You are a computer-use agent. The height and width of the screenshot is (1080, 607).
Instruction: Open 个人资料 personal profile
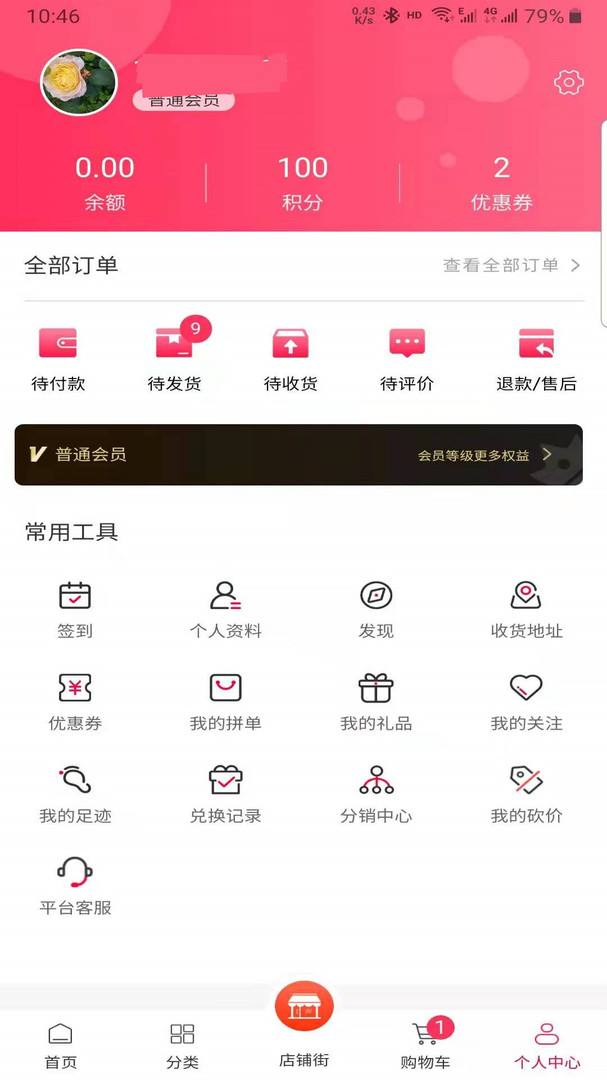pos(225,609)
